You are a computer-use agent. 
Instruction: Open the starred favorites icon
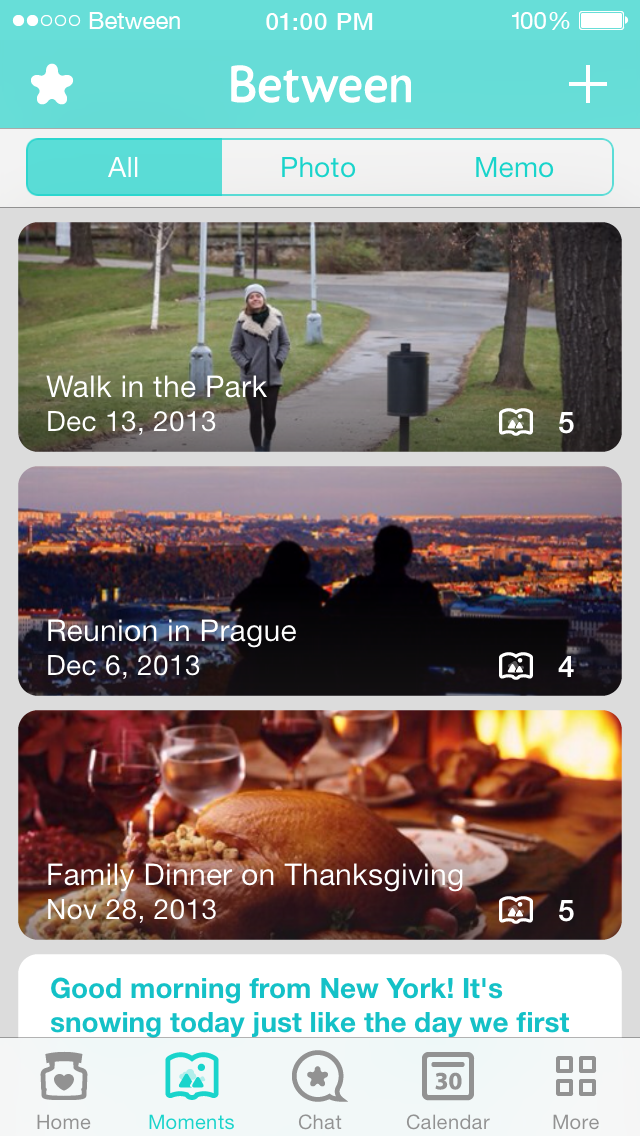(x=52, y=85)
